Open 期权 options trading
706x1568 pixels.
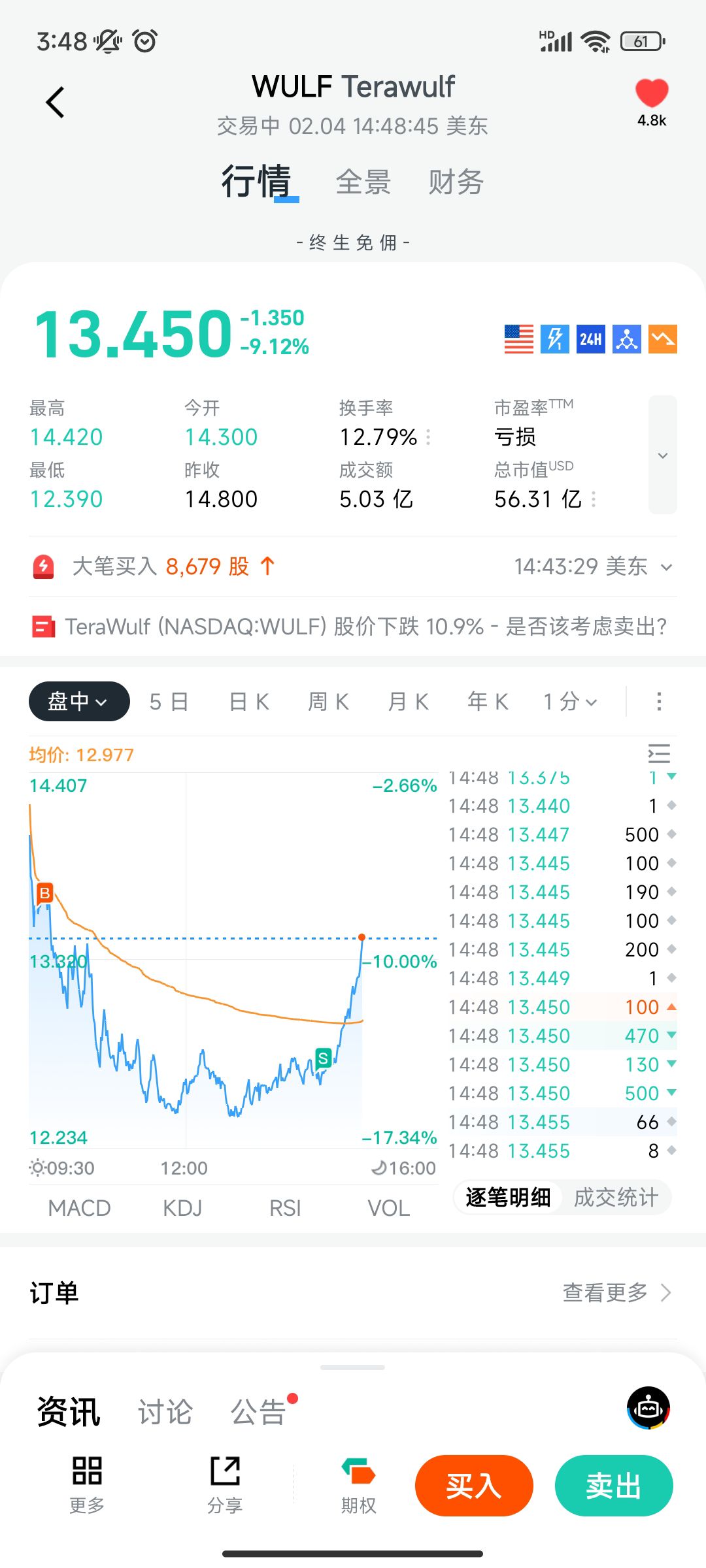[358, 1486]
